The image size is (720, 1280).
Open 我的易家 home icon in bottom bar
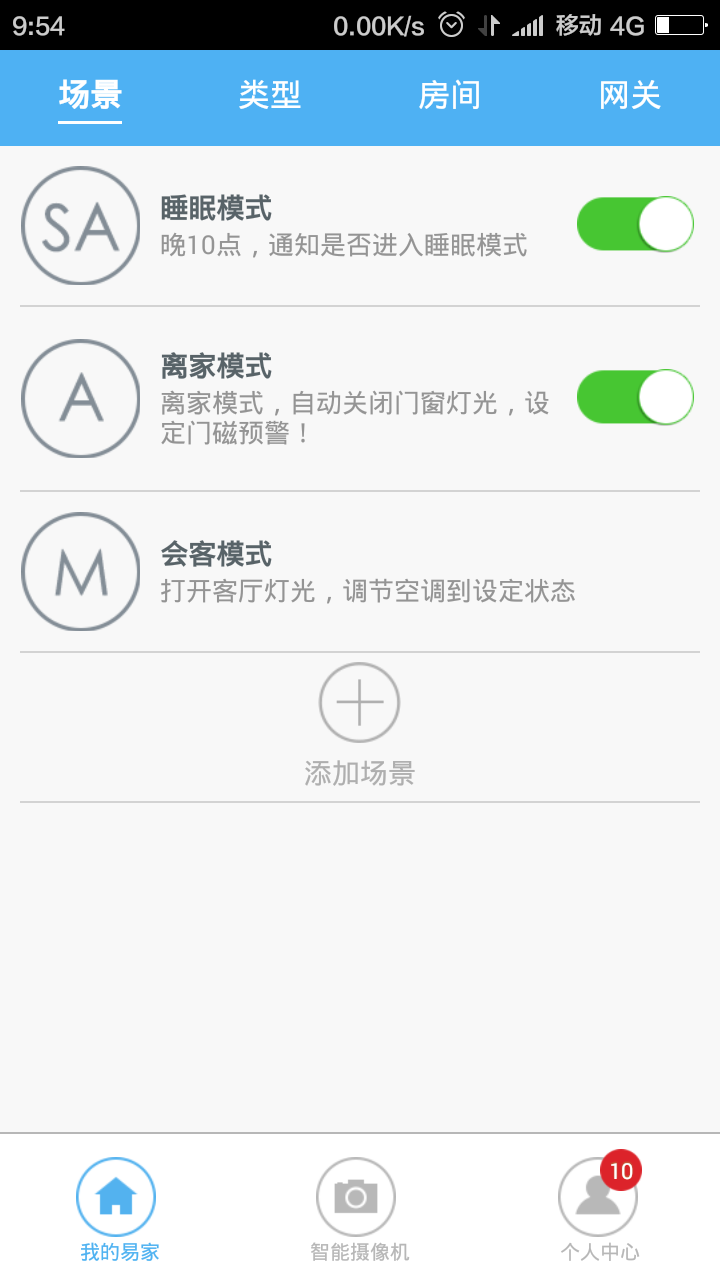tap(116, 1195)
